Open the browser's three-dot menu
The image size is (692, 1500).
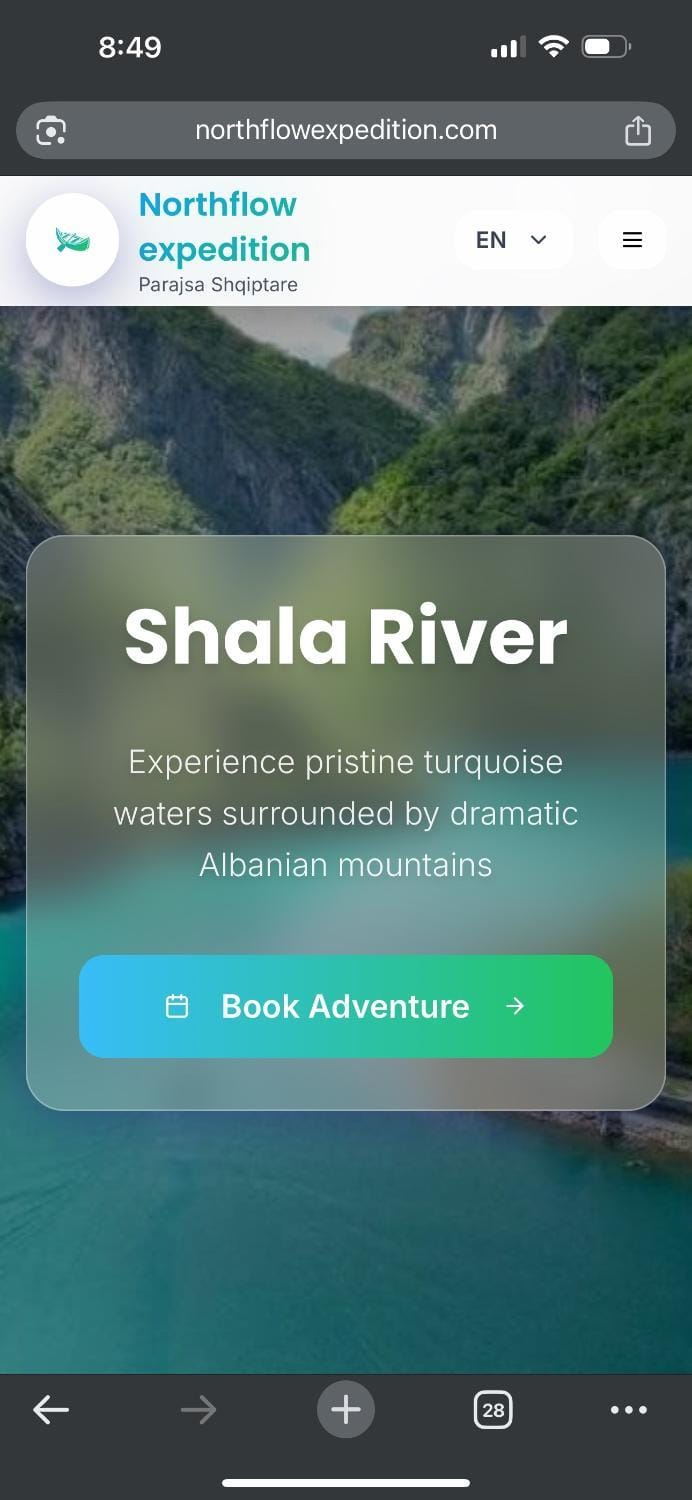click(628, 1410)
